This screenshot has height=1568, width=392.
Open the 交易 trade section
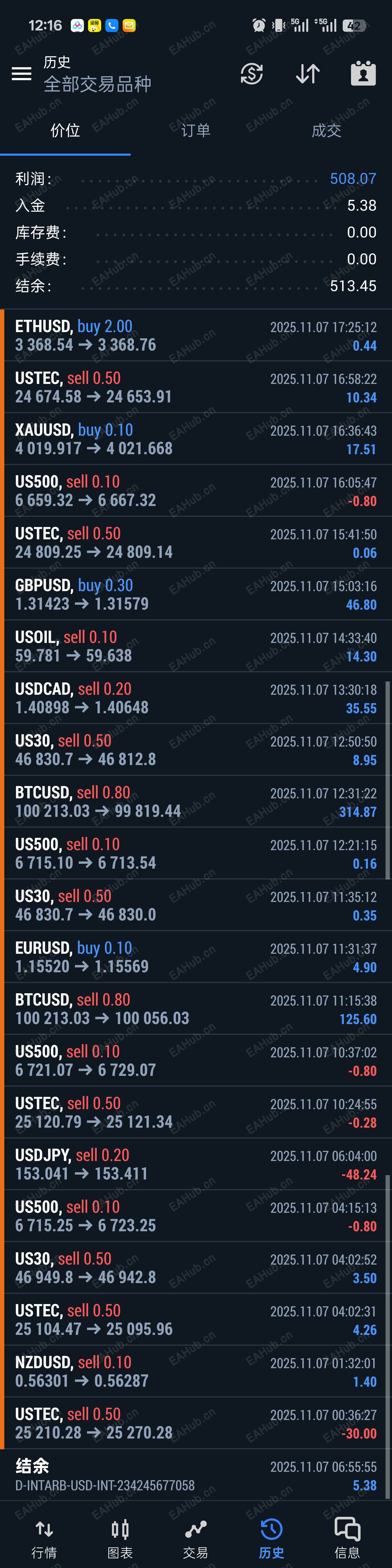point(195,1538)
